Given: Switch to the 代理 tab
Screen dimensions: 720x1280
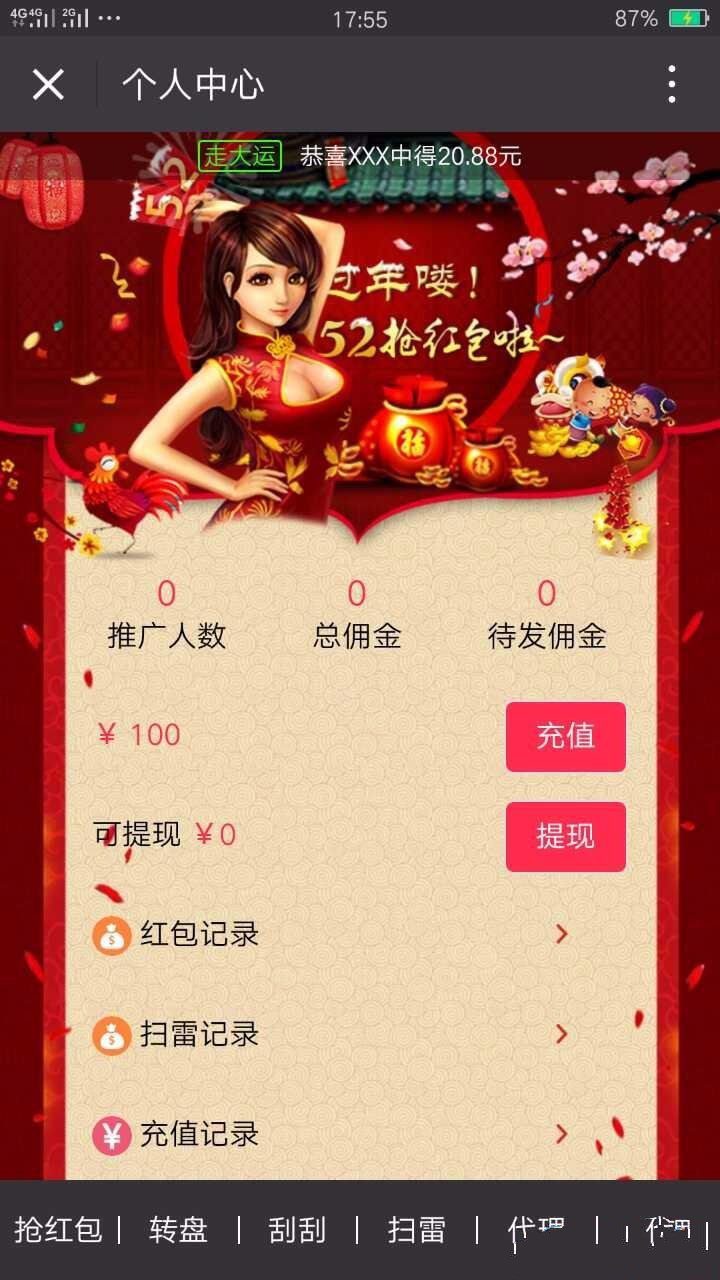Looking at the screenshot, I should 536,1229.
